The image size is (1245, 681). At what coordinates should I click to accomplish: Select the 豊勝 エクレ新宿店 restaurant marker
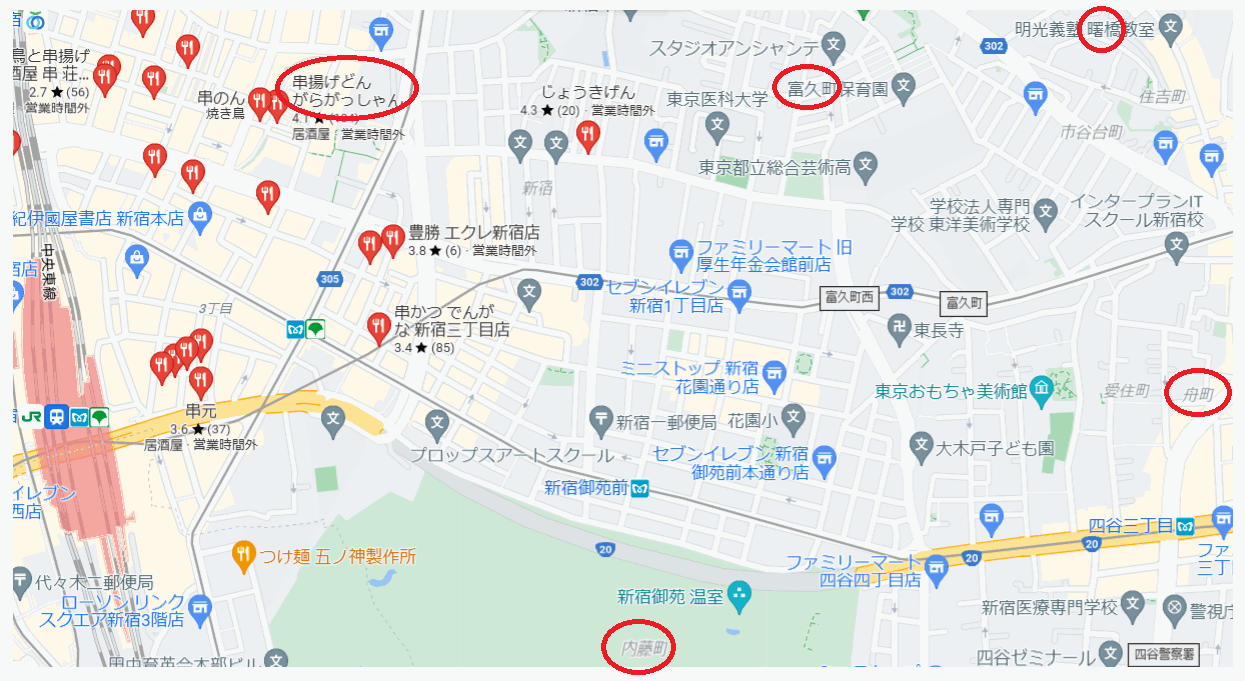[x=391, y=239]
